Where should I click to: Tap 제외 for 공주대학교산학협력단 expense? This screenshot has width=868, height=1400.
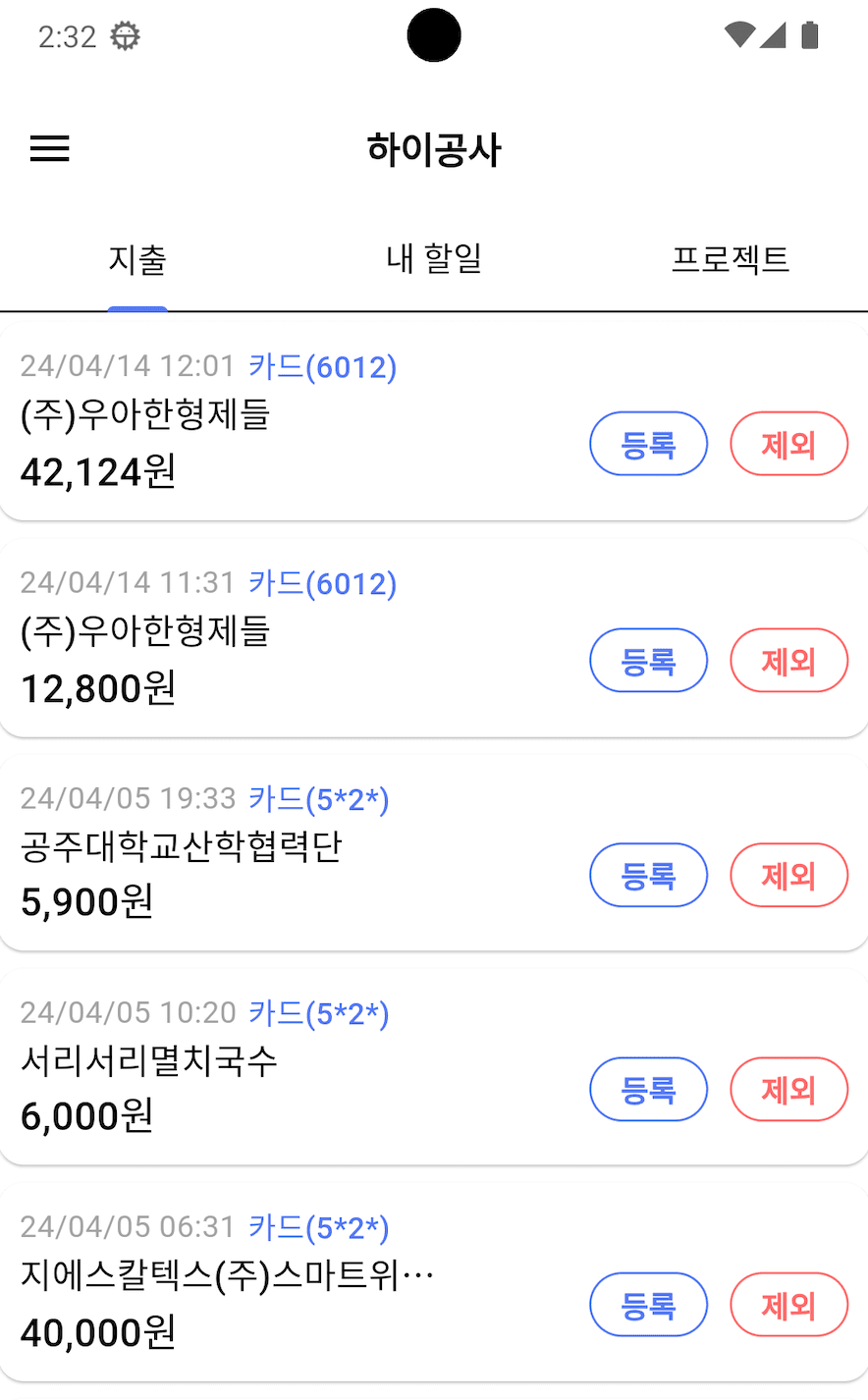click(788, 875)
